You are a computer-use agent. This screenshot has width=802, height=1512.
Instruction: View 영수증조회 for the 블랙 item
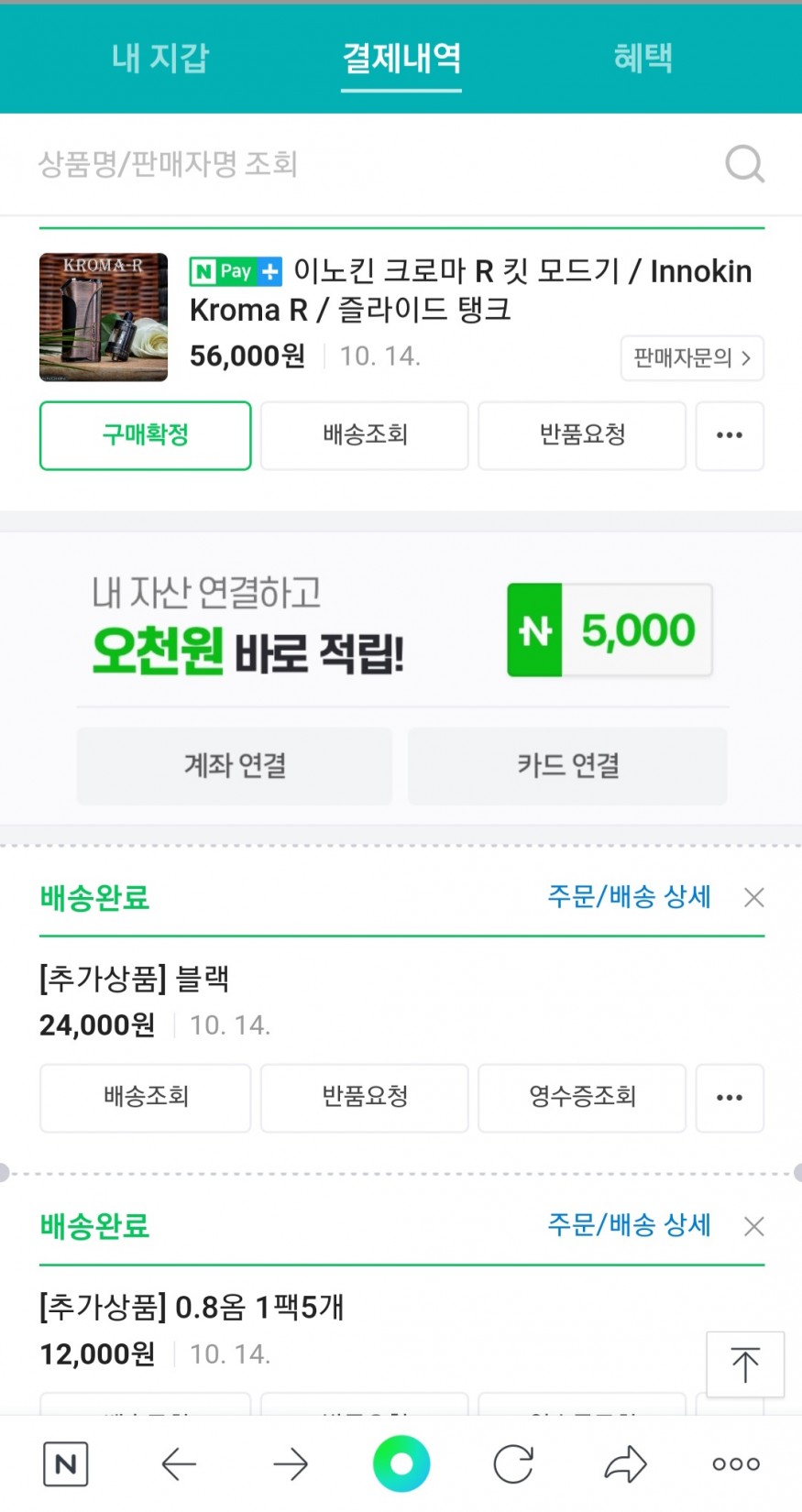point(582,1097)
